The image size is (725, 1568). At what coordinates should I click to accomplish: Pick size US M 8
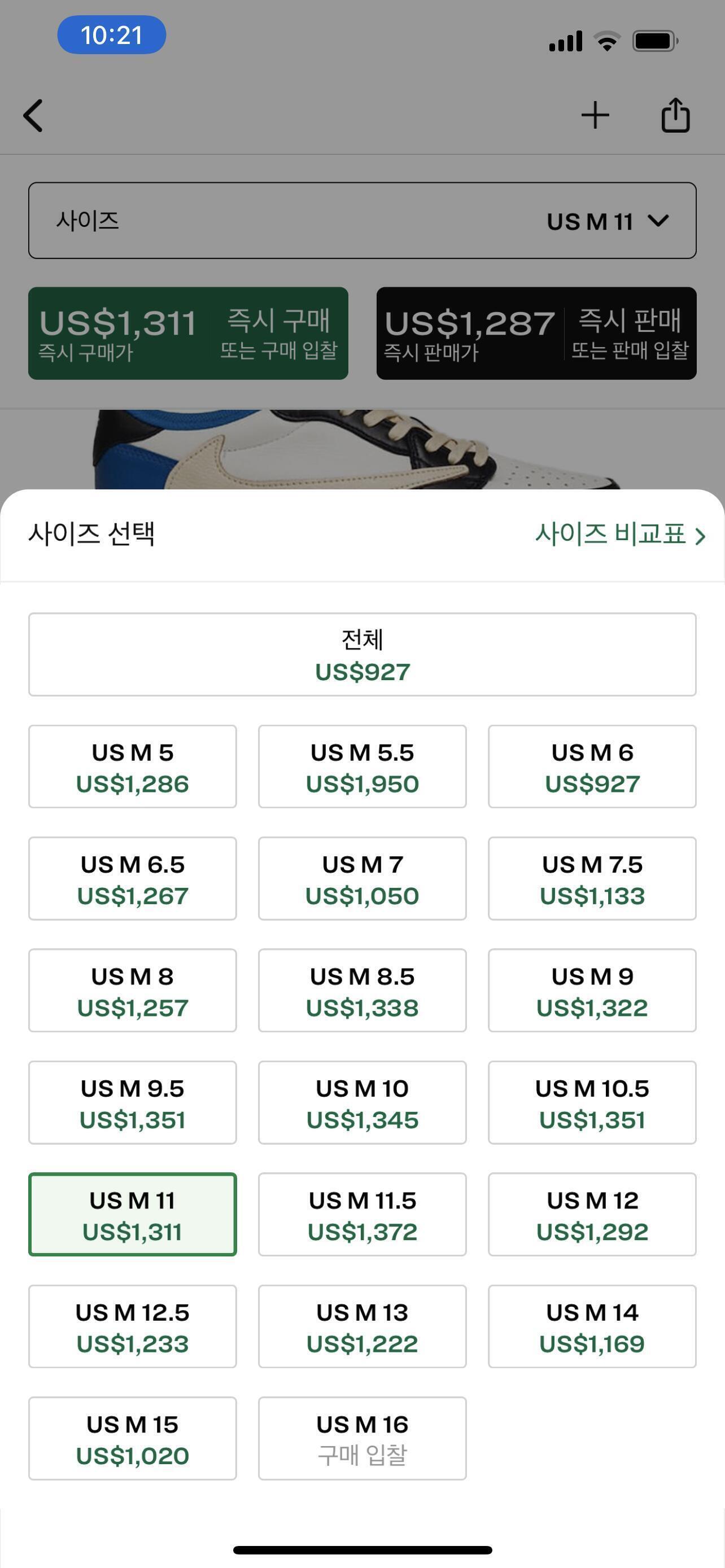pos(132,991)
